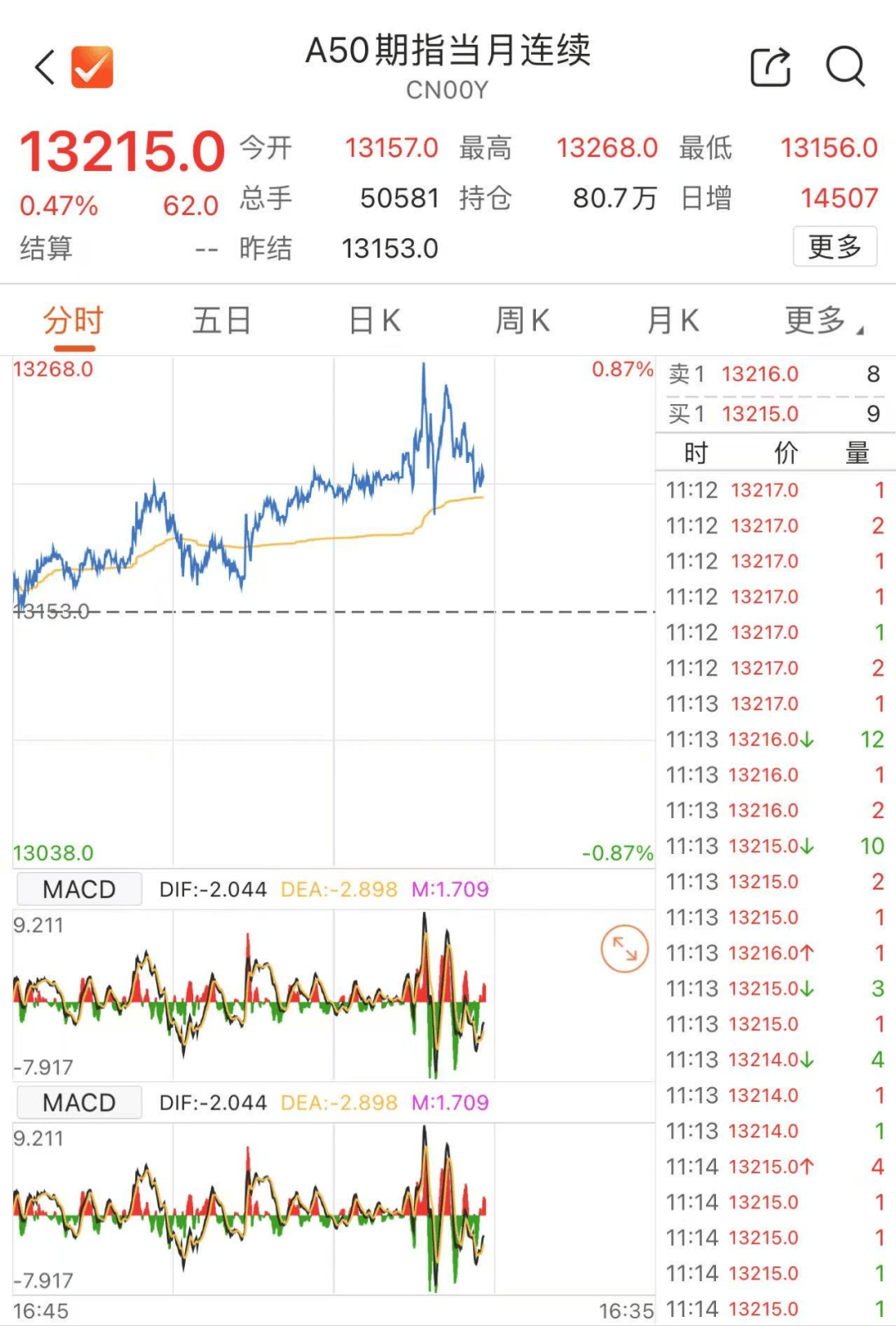Switch to the 五日 five-day tab
The image size is (896, 1326).
coord(222,319)
